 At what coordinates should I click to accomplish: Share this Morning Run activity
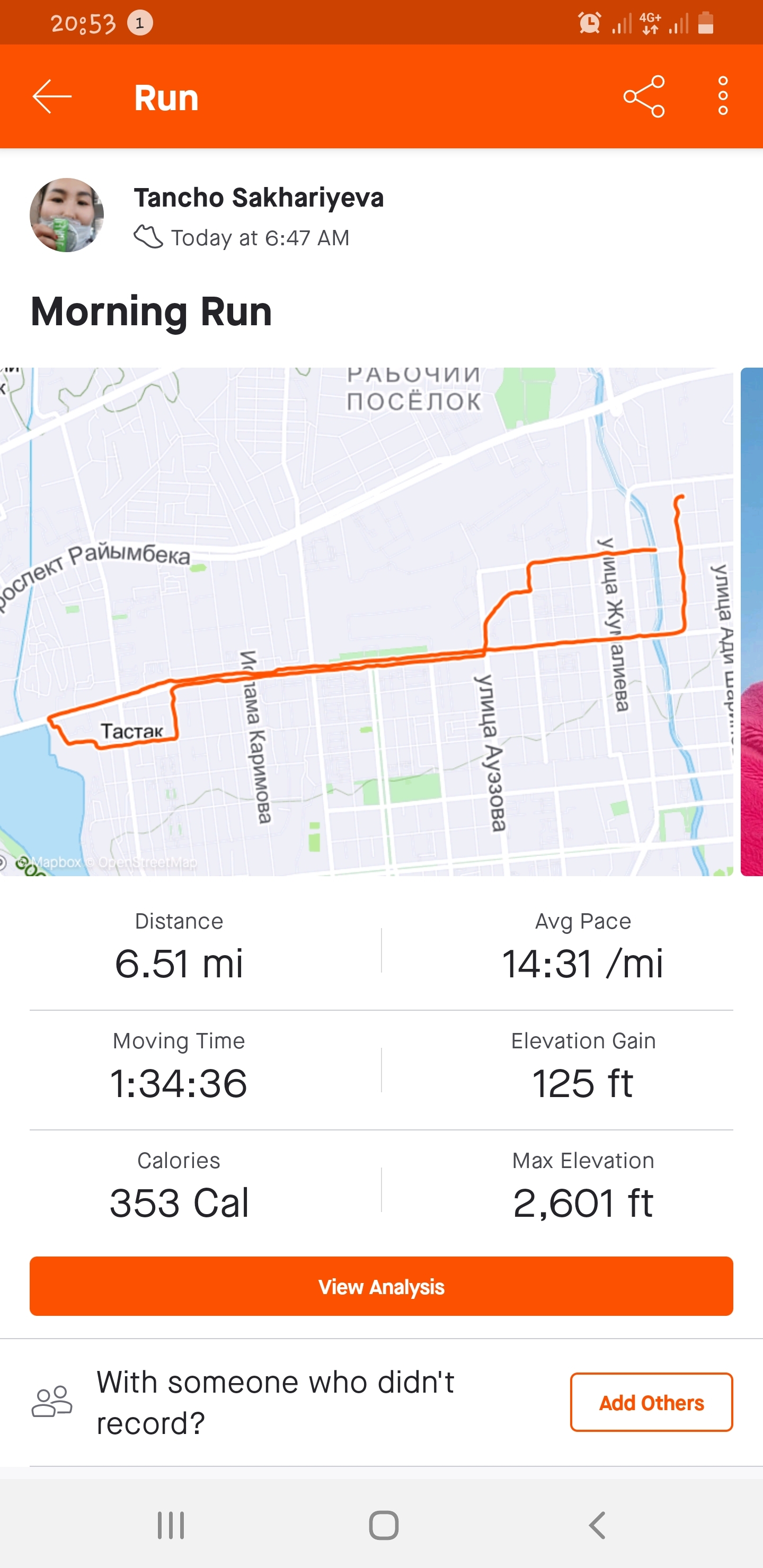pyautogui.click(x=644, y=97)
